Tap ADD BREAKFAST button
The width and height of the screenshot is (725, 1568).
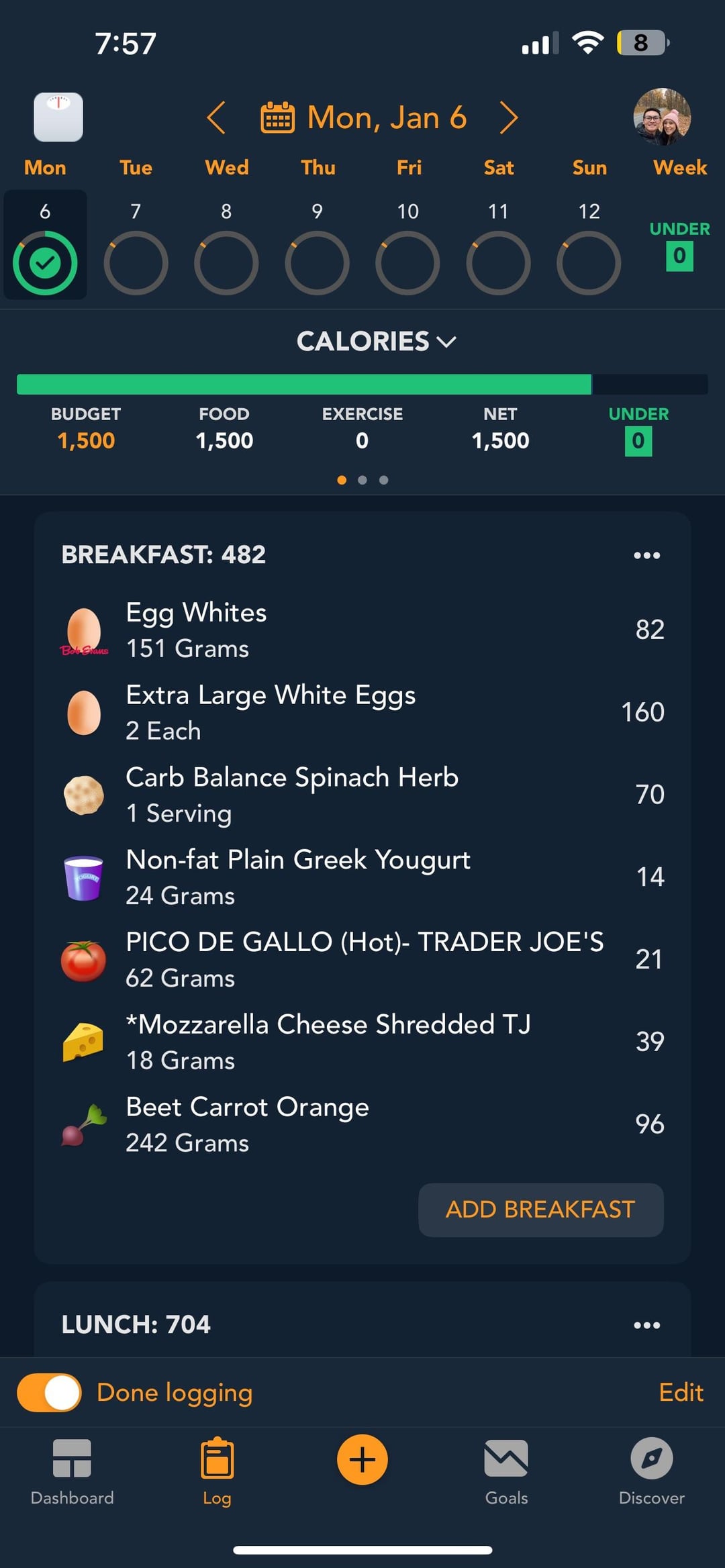pyautogui.click(x=541, y=1210)
